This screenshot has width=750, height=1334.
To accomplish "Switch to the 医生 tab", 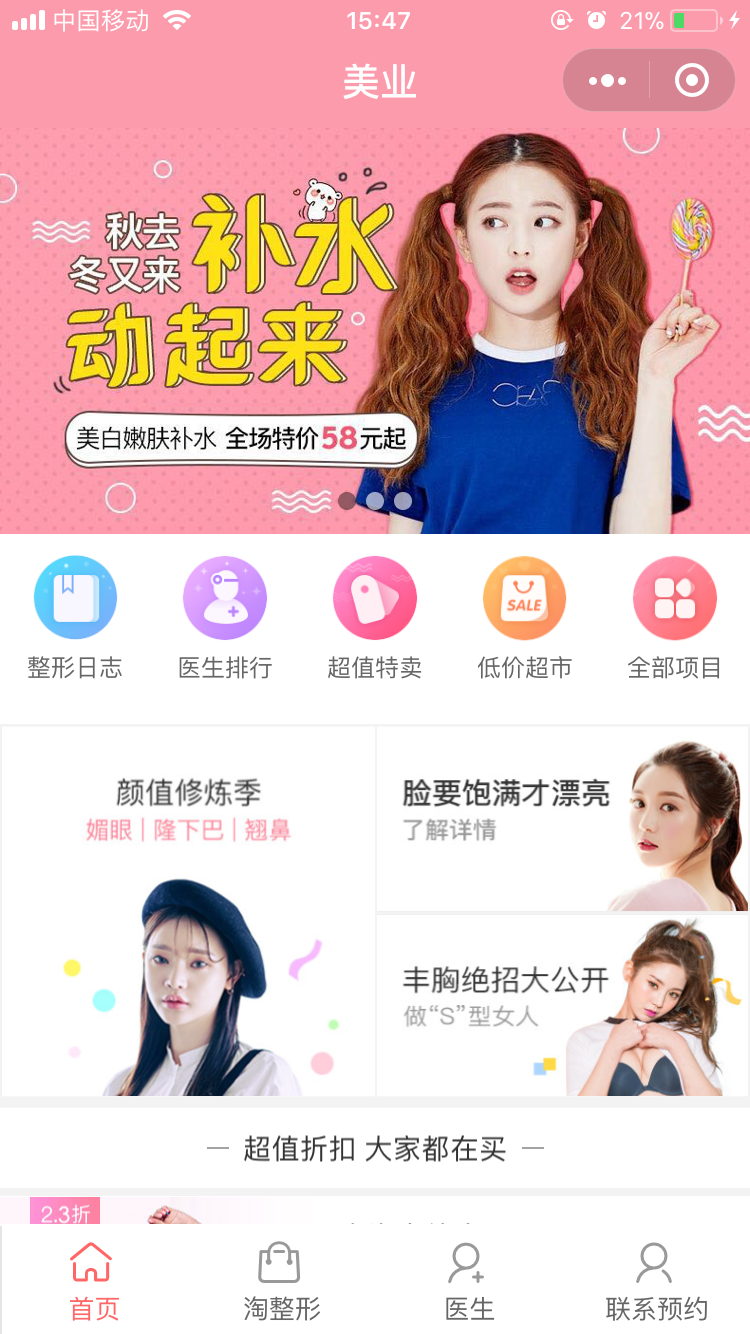I will coord(469,1281).
